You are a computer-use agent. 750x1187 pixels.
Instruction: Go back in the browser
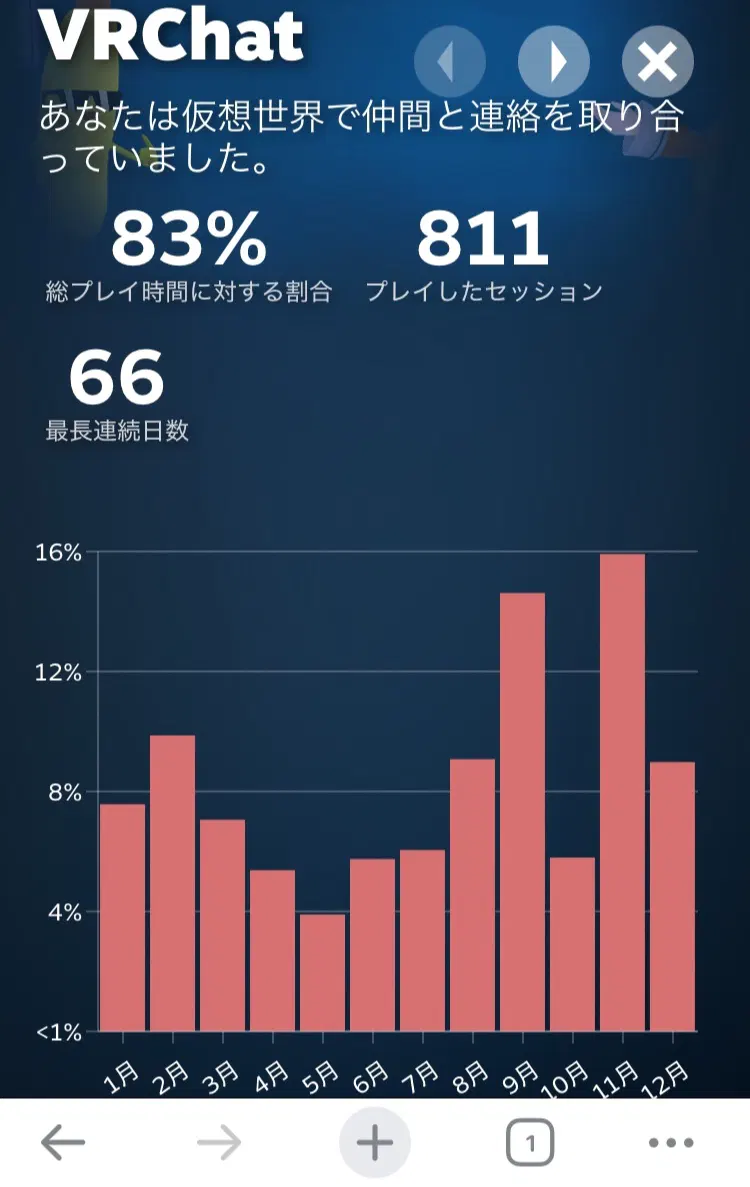tap(63, 1143)
